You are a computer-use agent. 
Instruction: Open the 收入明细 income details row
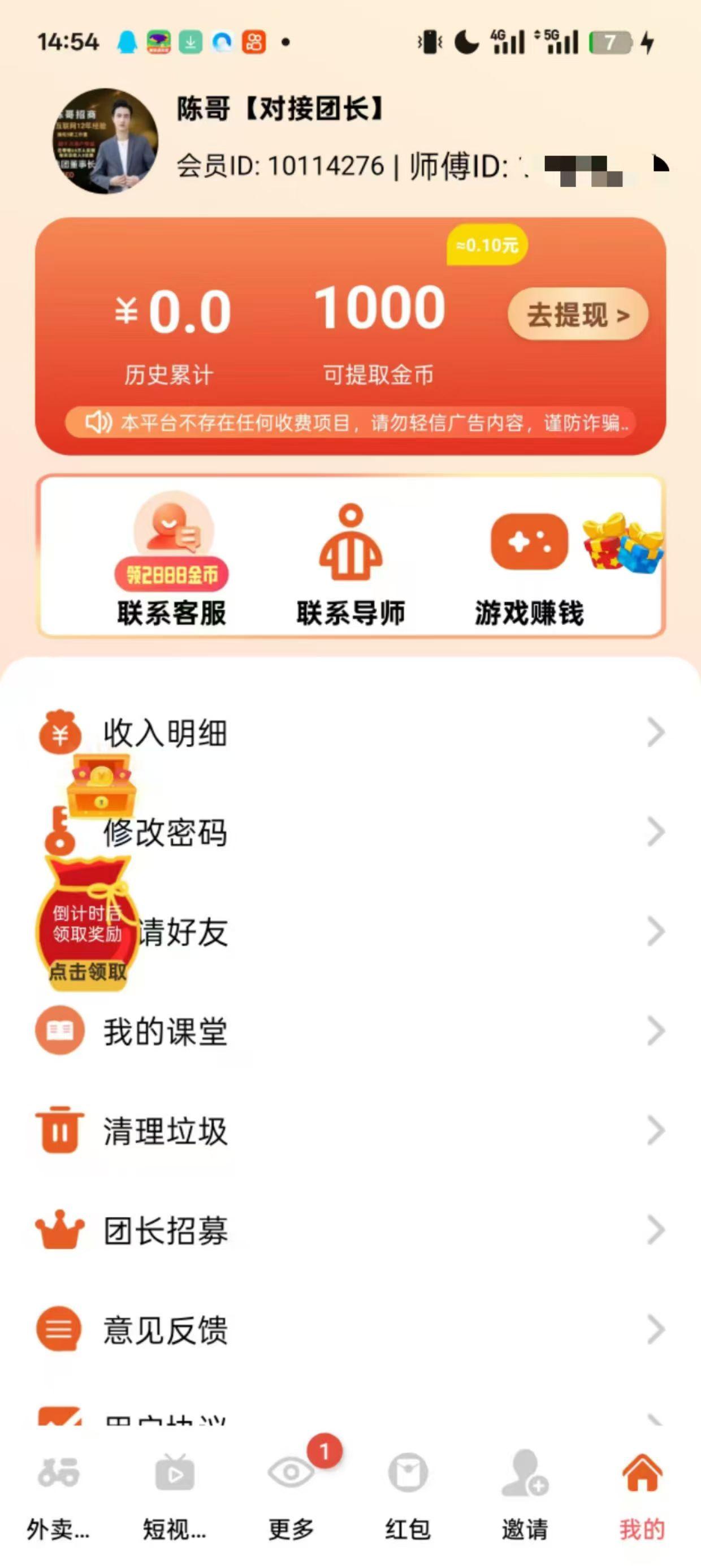pos(350,733)
